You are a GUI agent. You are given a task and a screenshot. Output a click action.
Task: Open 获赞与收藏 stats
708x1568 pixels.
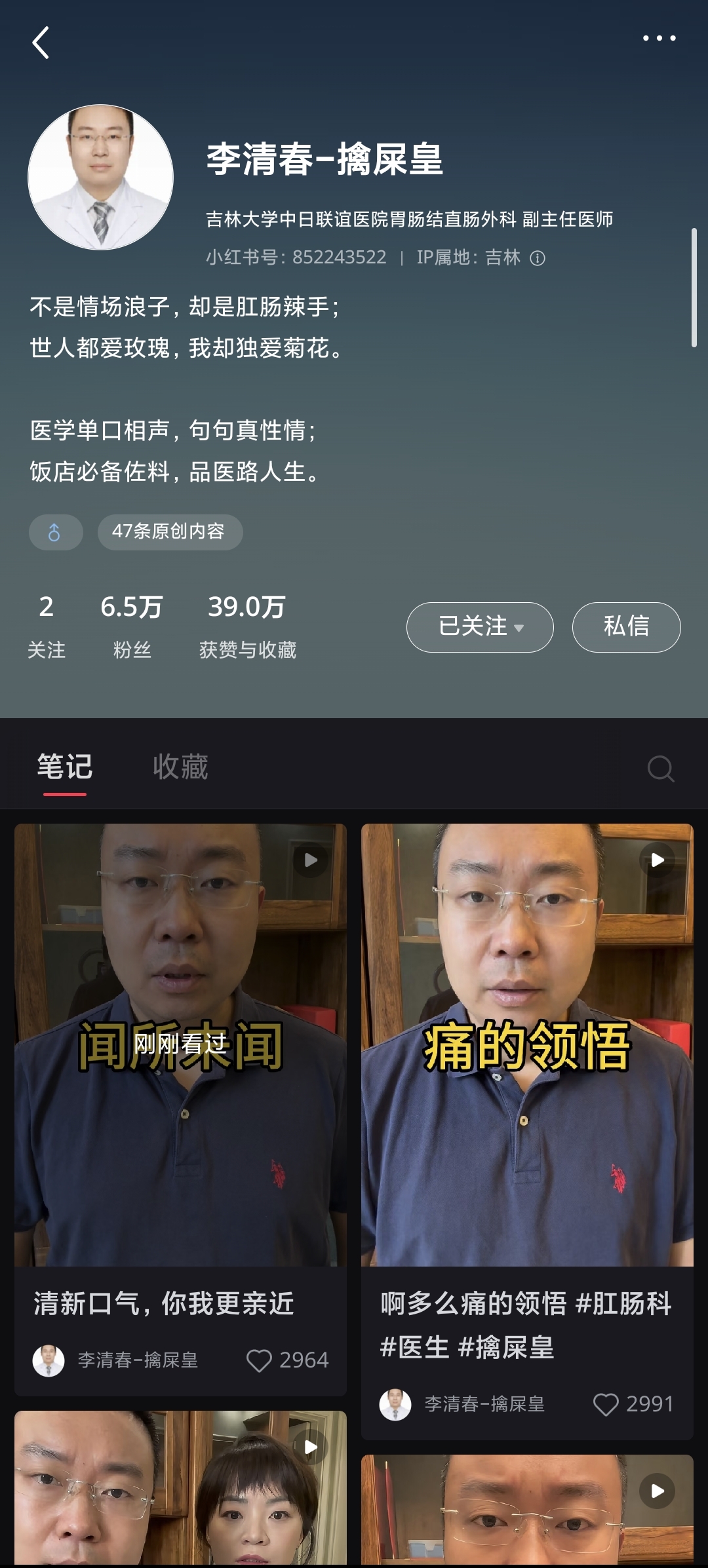coord(247,625)
